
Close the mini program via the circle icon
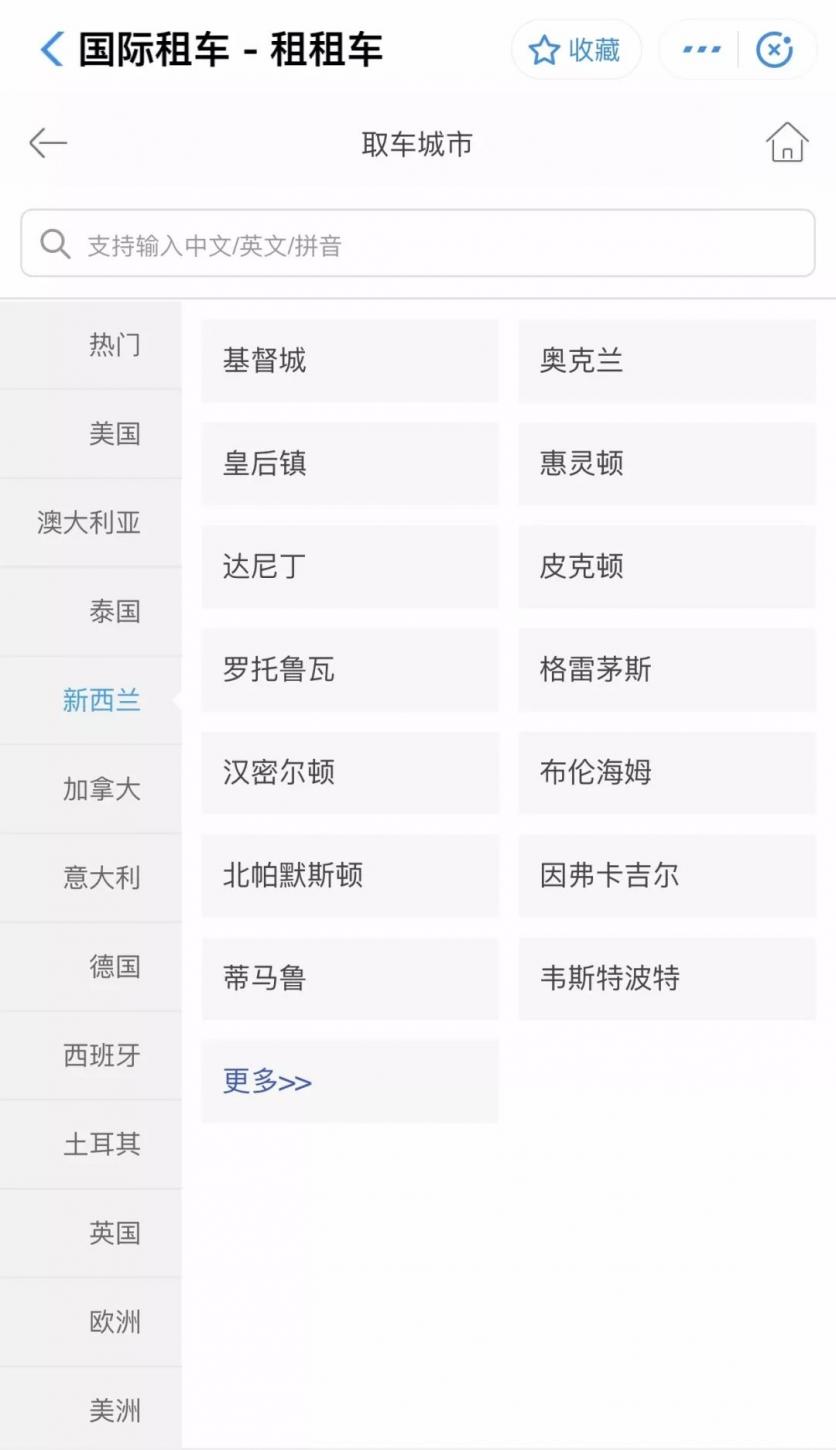tap(774, 50)
